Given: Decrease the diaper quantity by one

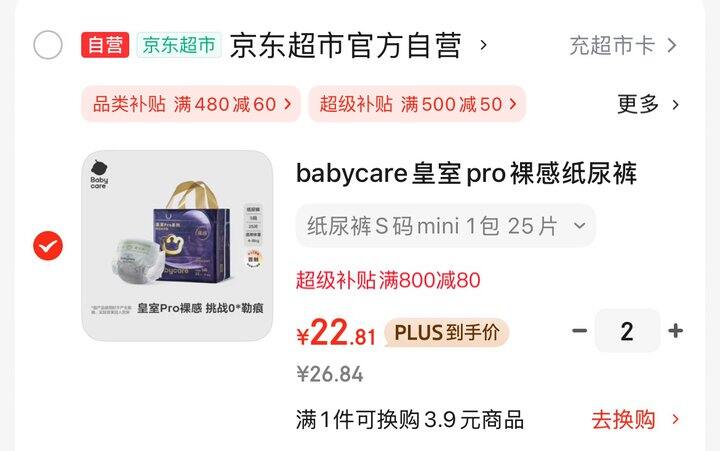Looking at the screenshot, I should tap(579, 330).
